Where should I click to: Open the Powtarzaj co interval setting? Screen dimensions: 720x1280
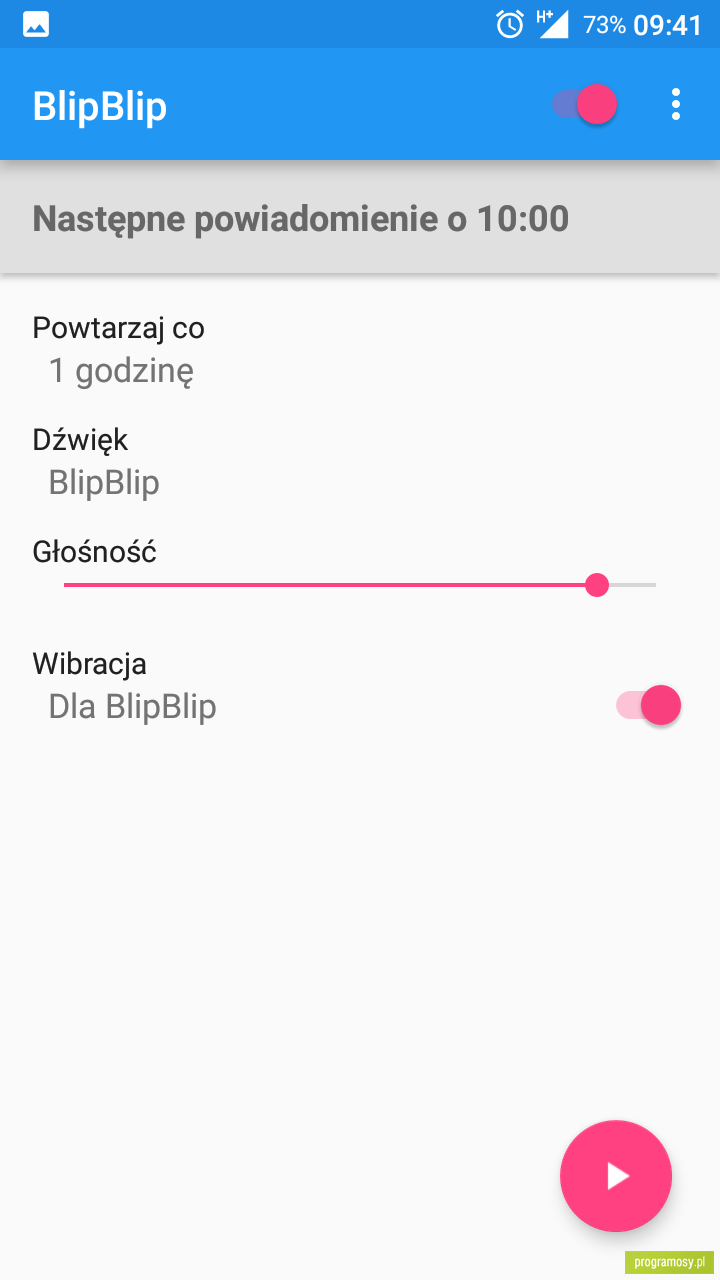pos(360,350)
